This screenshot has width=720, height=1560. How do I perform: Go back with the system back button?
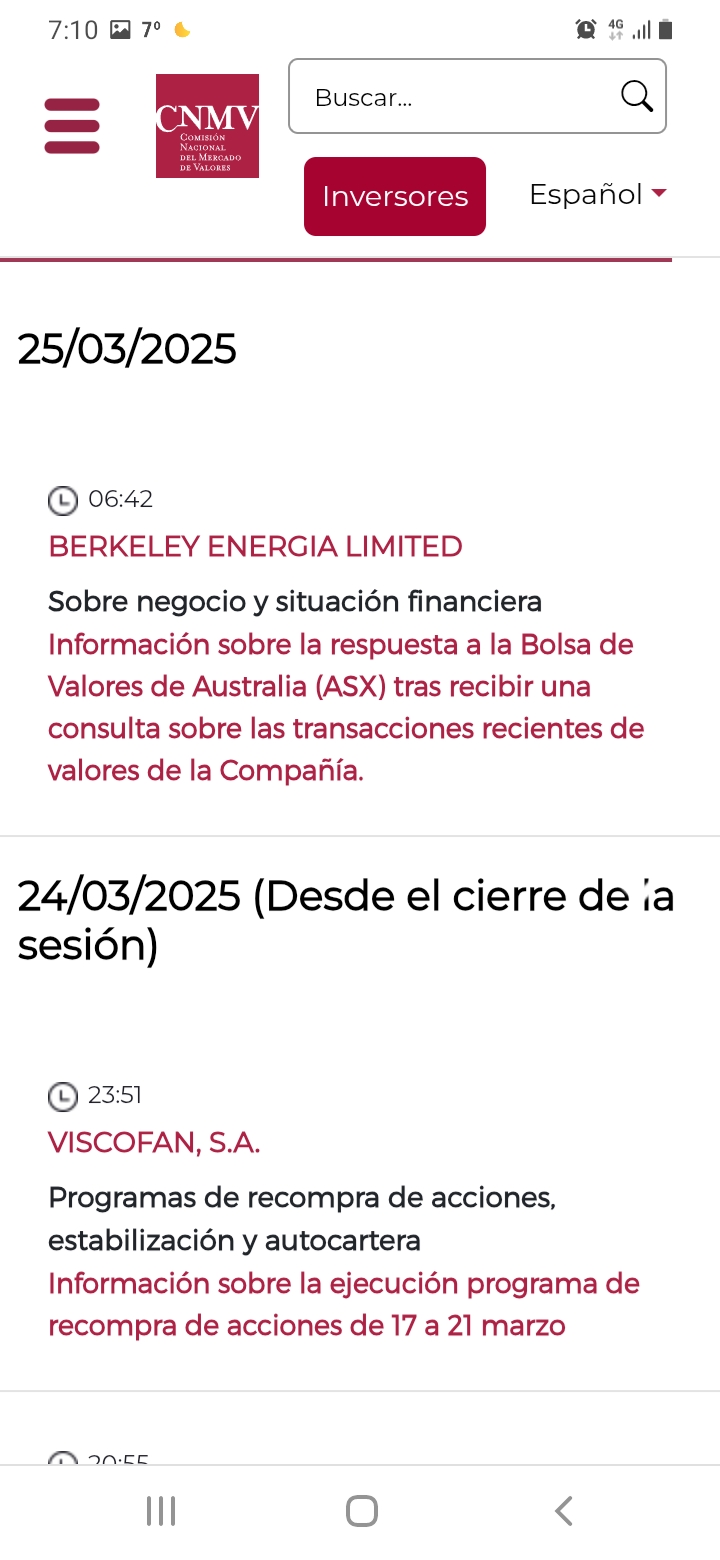click(563, 1511)
